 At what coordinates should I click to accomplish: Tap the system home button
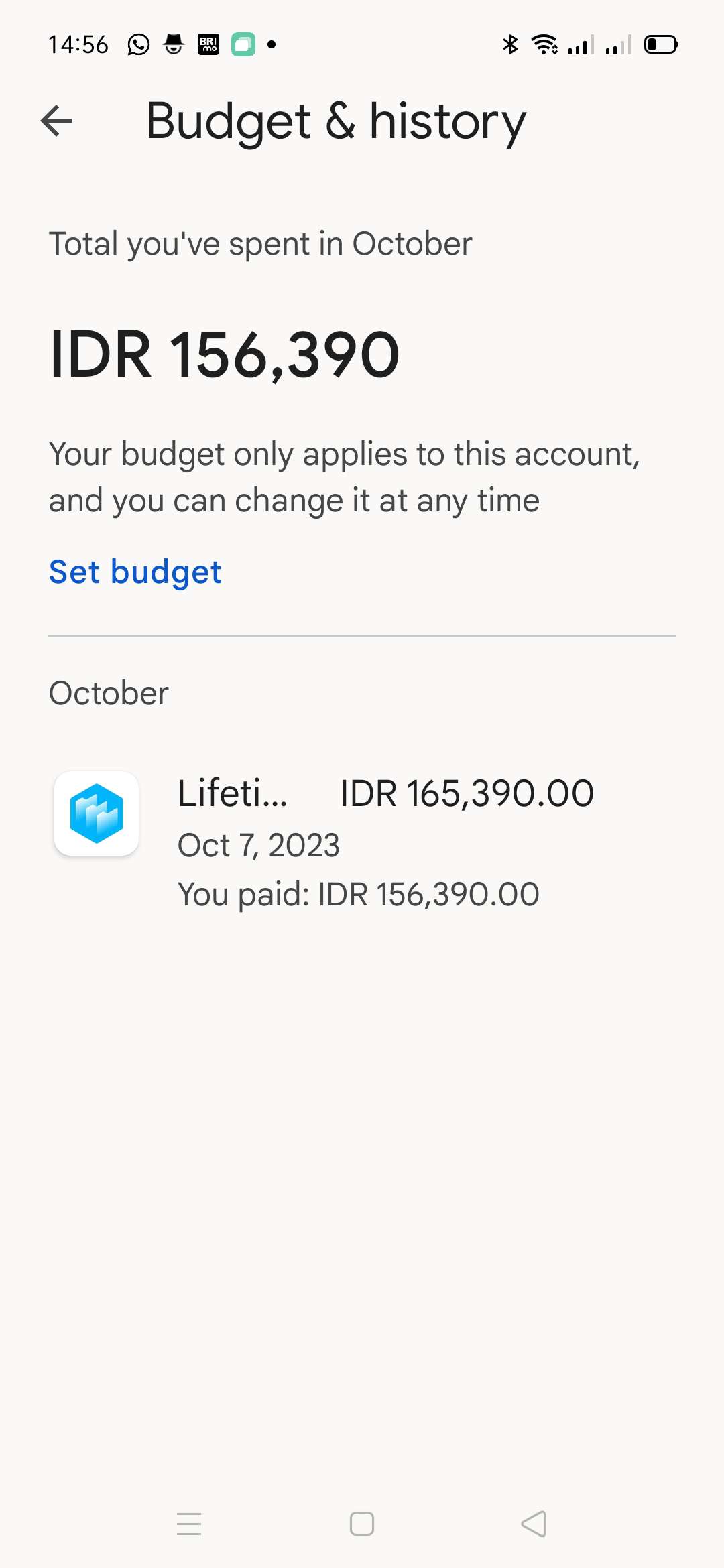(362, 1524)
